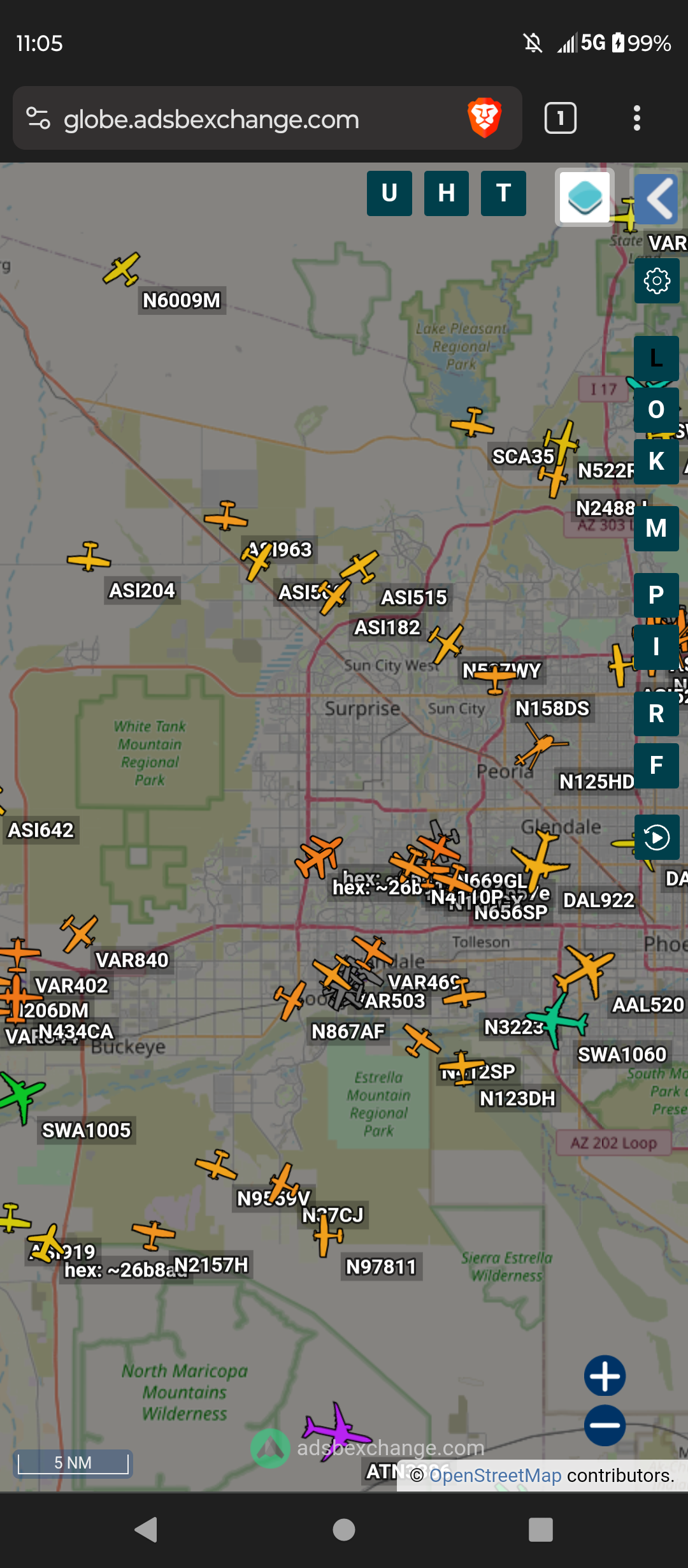Toggle the K button on the map
The image size is (688, 1568).
[x=656, y=461]
